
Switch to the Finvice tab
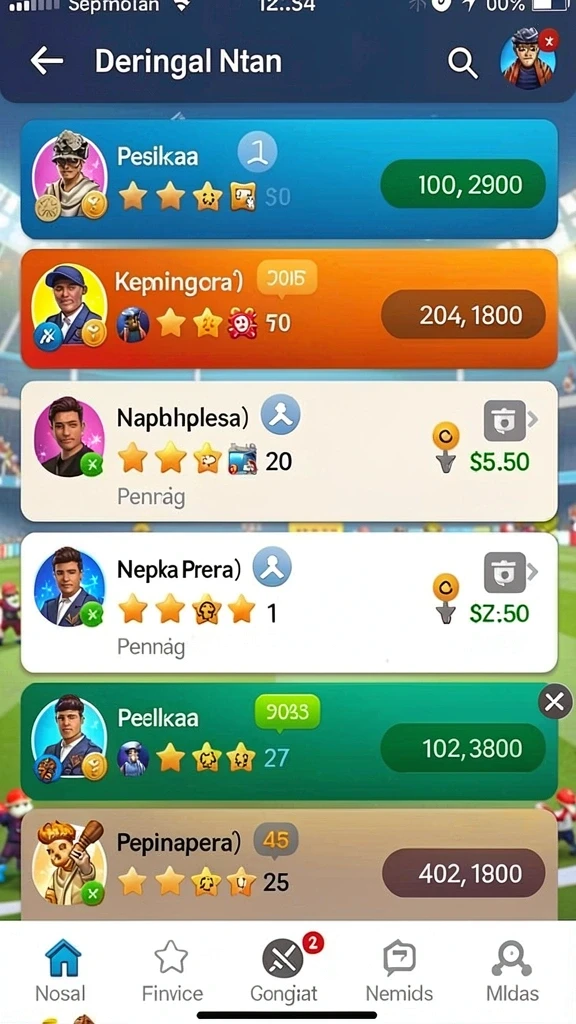(x=172, y=970)
